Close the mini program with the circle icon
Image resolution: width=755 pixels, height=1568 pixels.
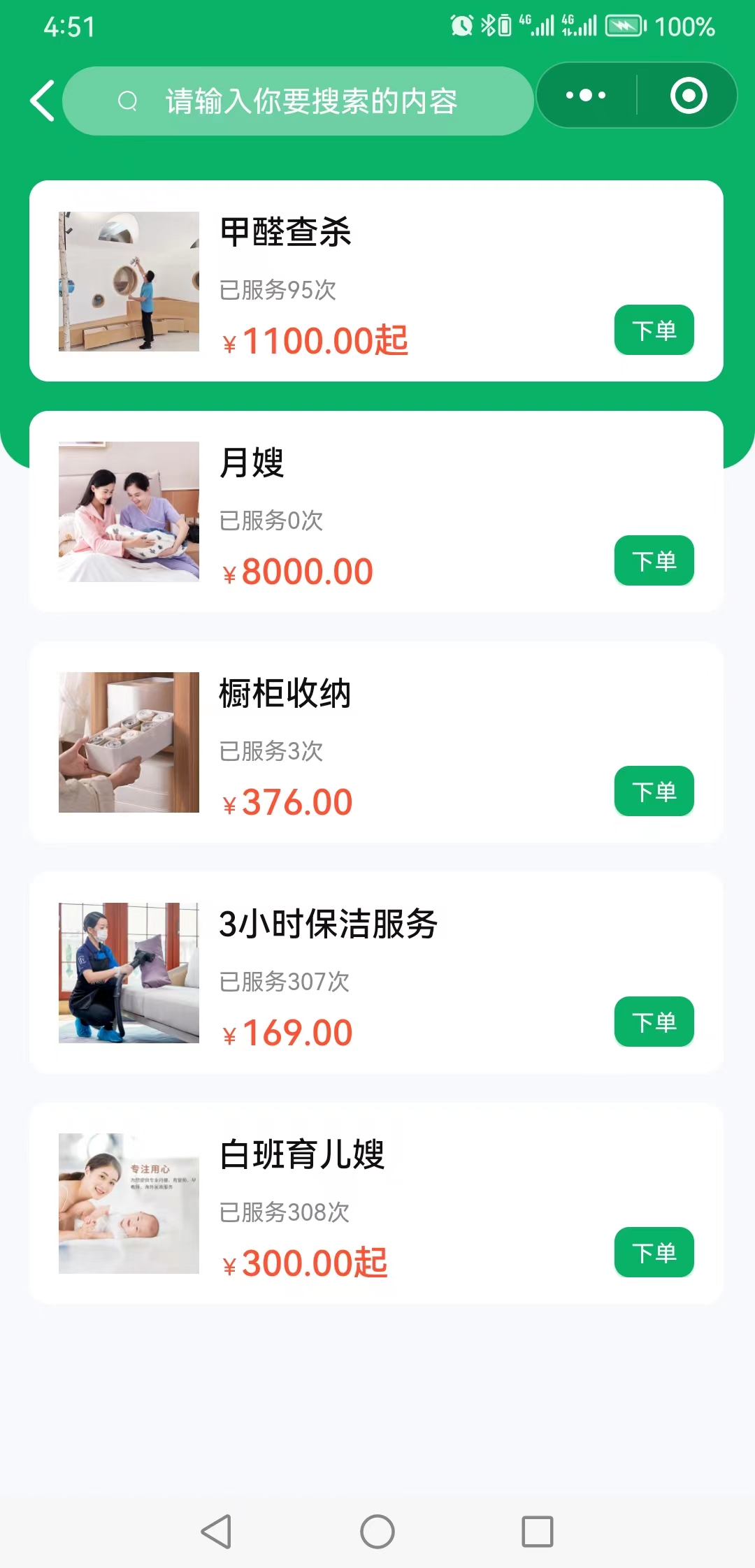coord(689,96)
